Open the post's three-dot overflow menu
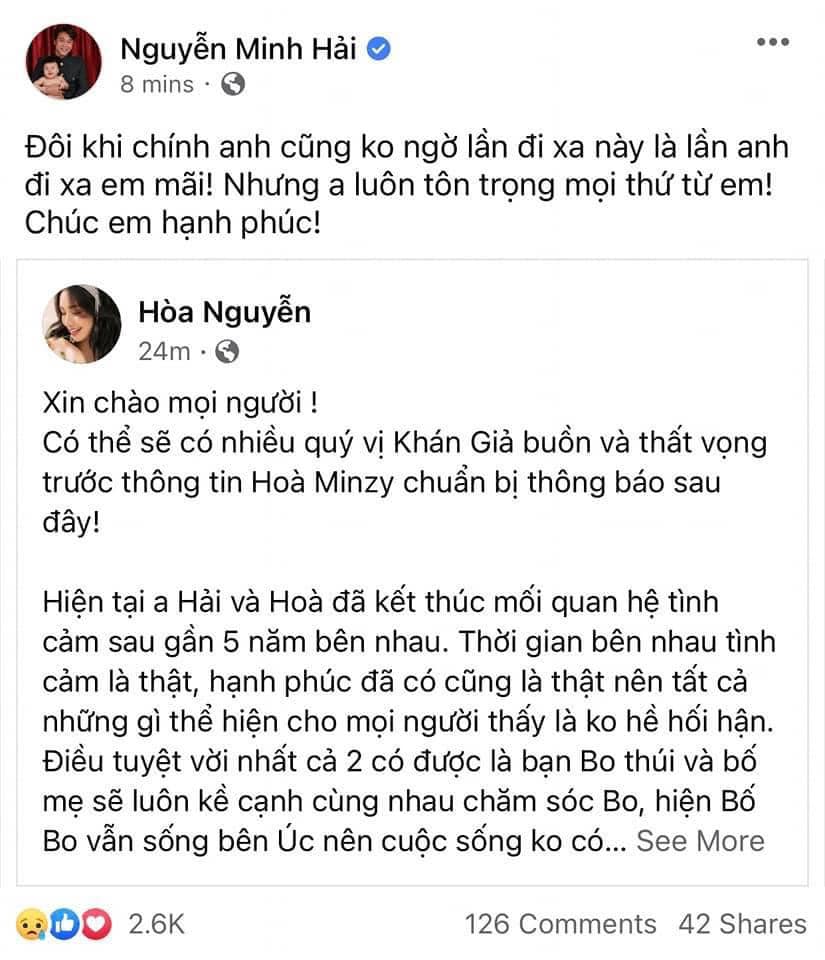 (773, 42)
